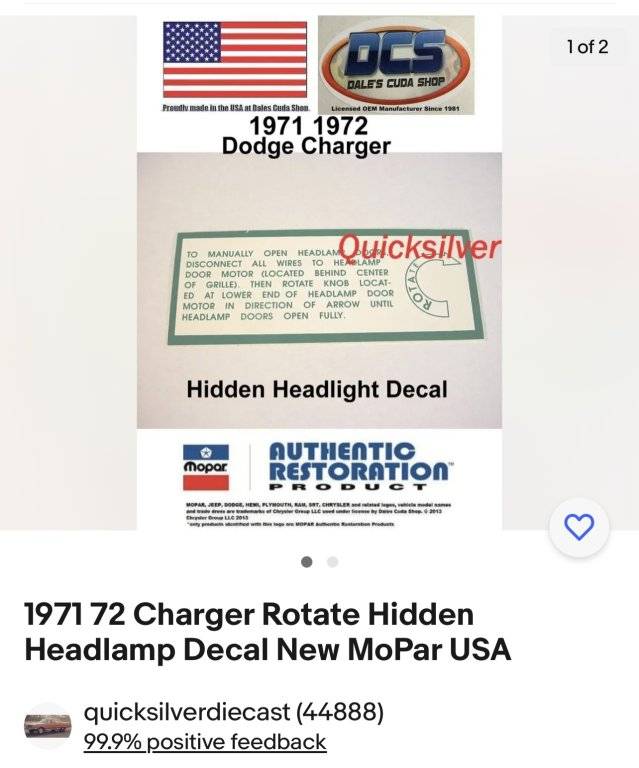Open the Hidden Headlight Decal product image
The height and width of the screenshot is (768, 639).
pyautogui.click(x=319, y=280)
